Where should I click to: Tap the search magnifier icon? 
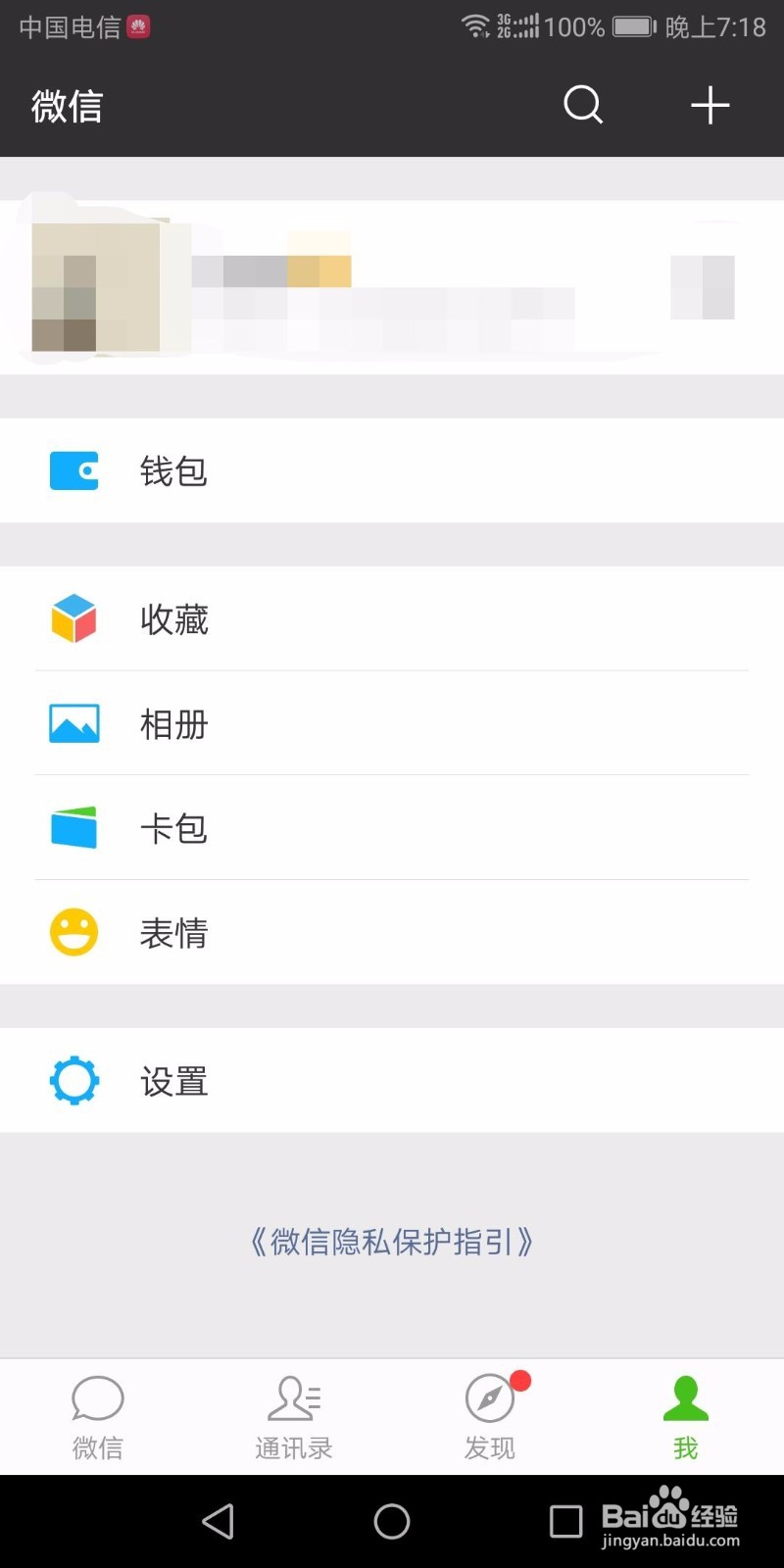[x=583, y=105]
